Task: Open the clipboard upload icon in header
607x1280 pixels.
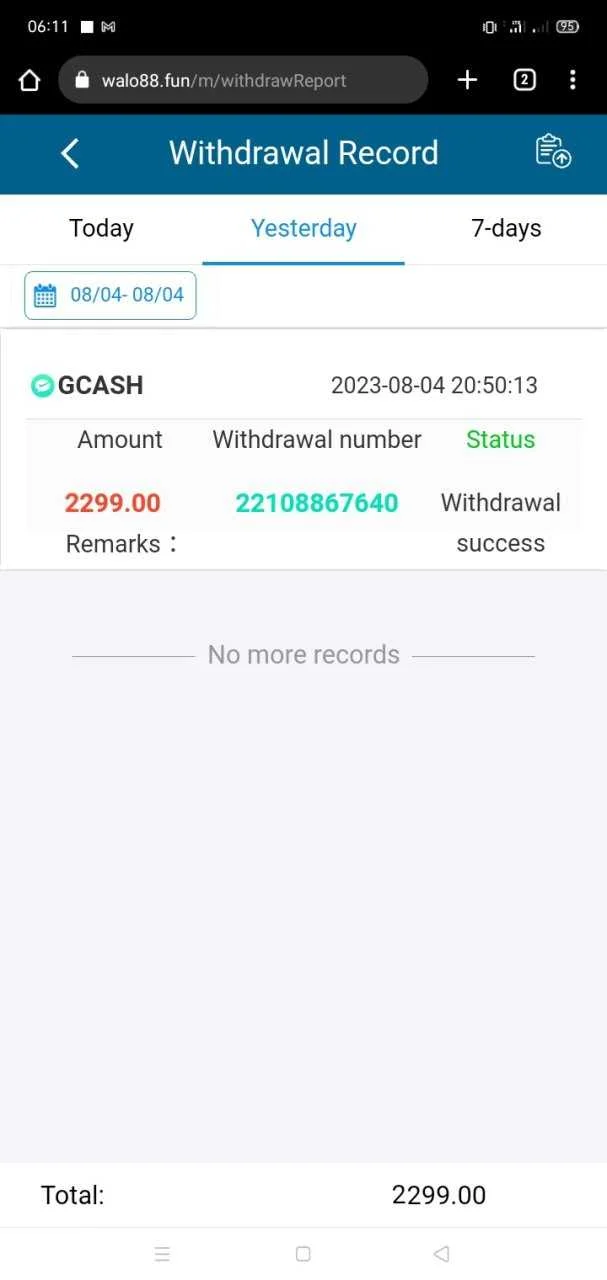Action: coord(553,151)
